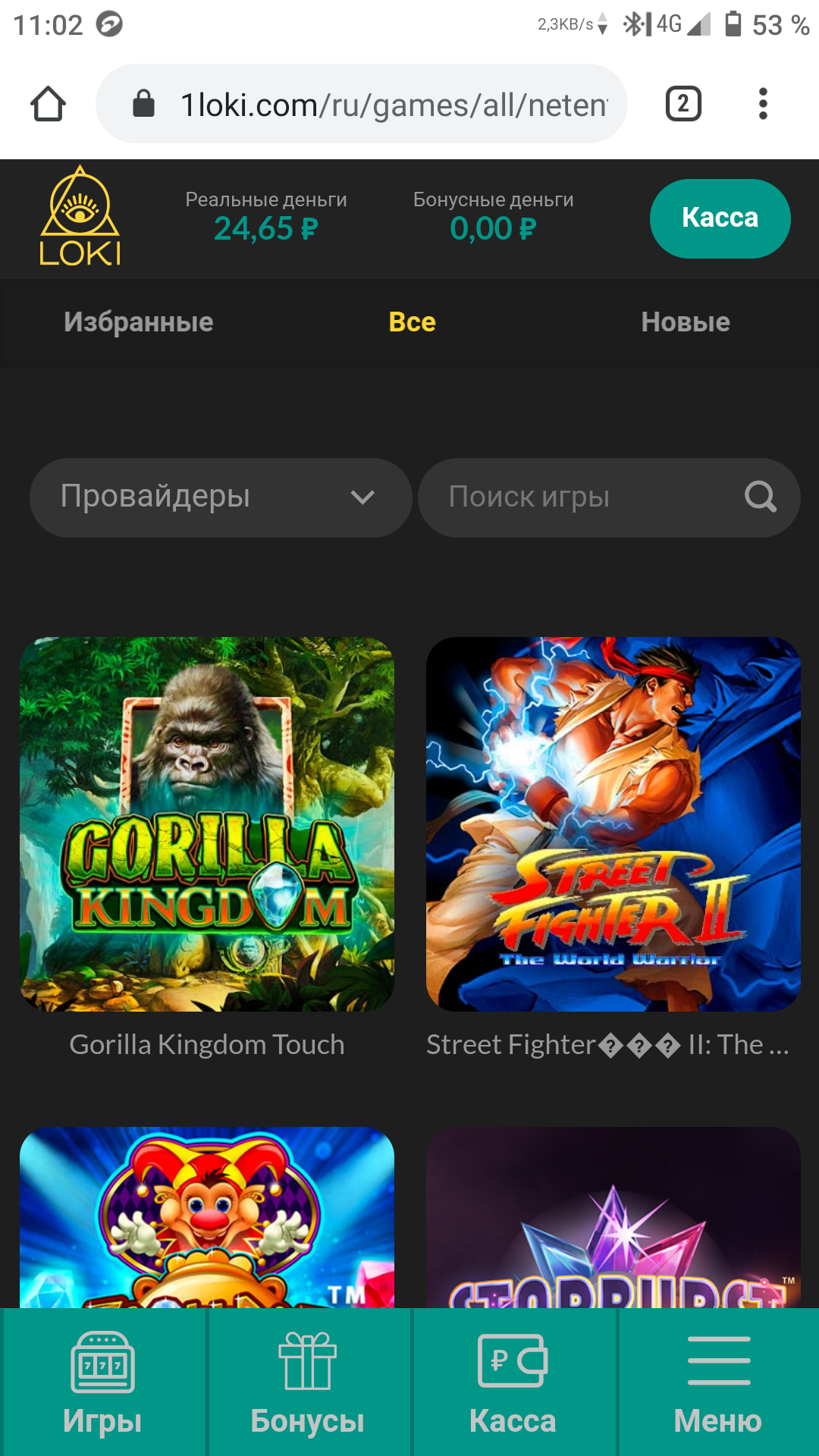The height and width of the screenshot is (1456, 819).
Task: Tap the LOKI logo
Action: (80, 216)
